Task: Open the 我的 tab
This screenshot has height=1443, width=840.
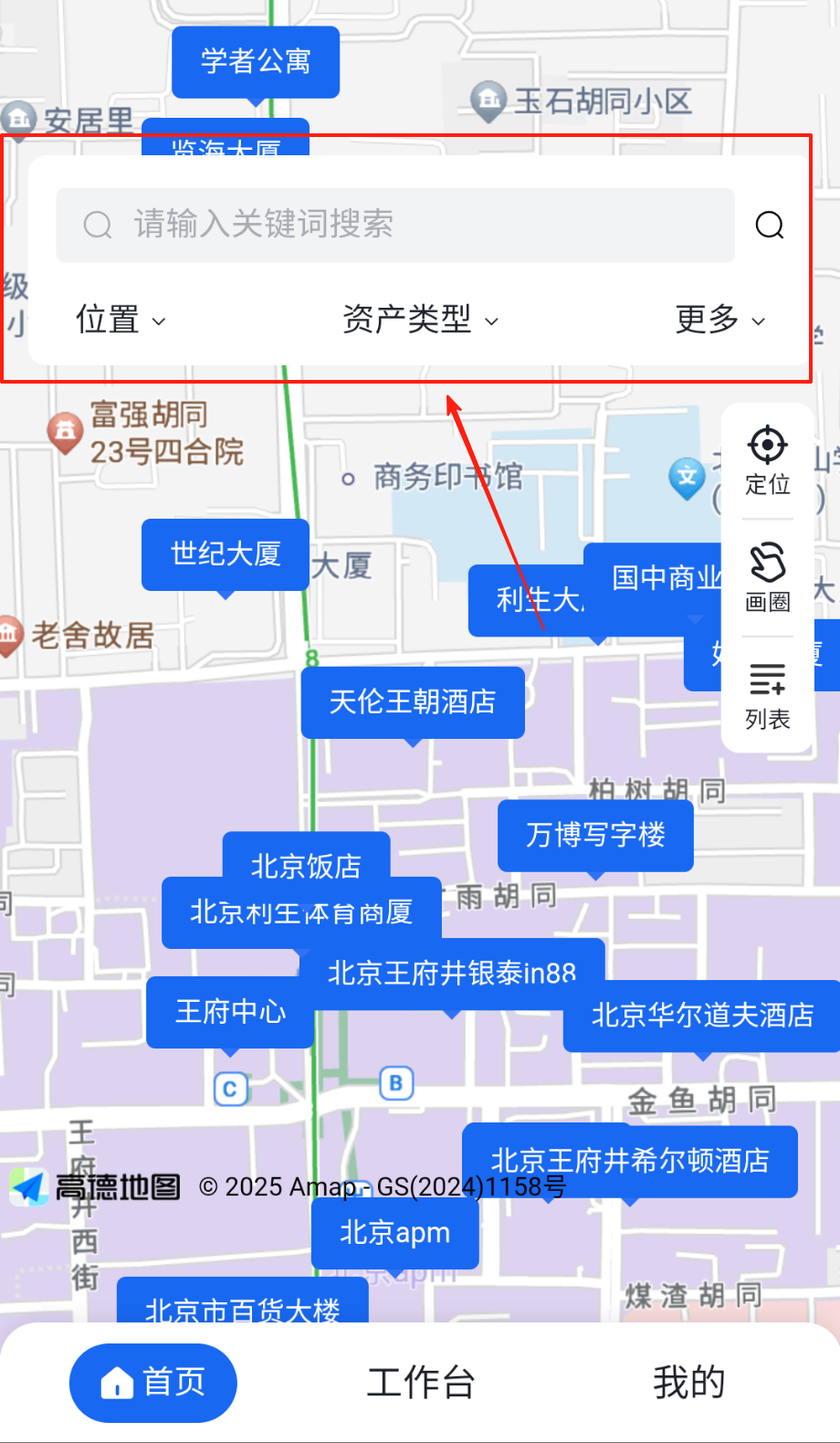Action: [688, 1382]
